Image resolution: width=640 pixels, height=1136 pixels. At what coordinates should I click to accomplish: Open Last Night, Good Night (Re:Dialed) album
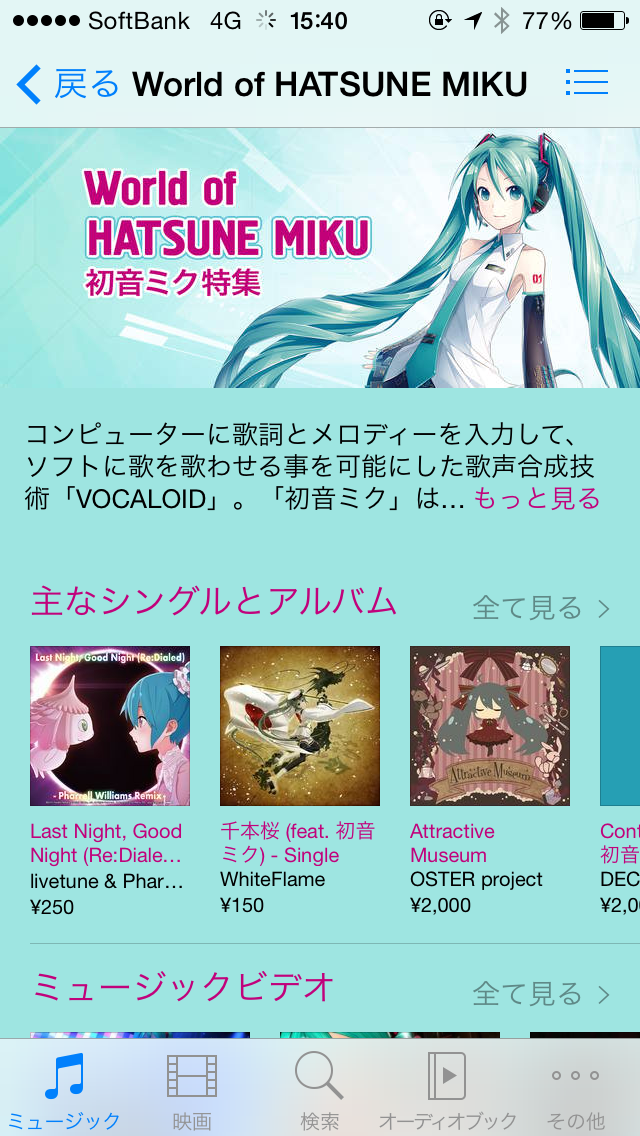coord(109,726)
